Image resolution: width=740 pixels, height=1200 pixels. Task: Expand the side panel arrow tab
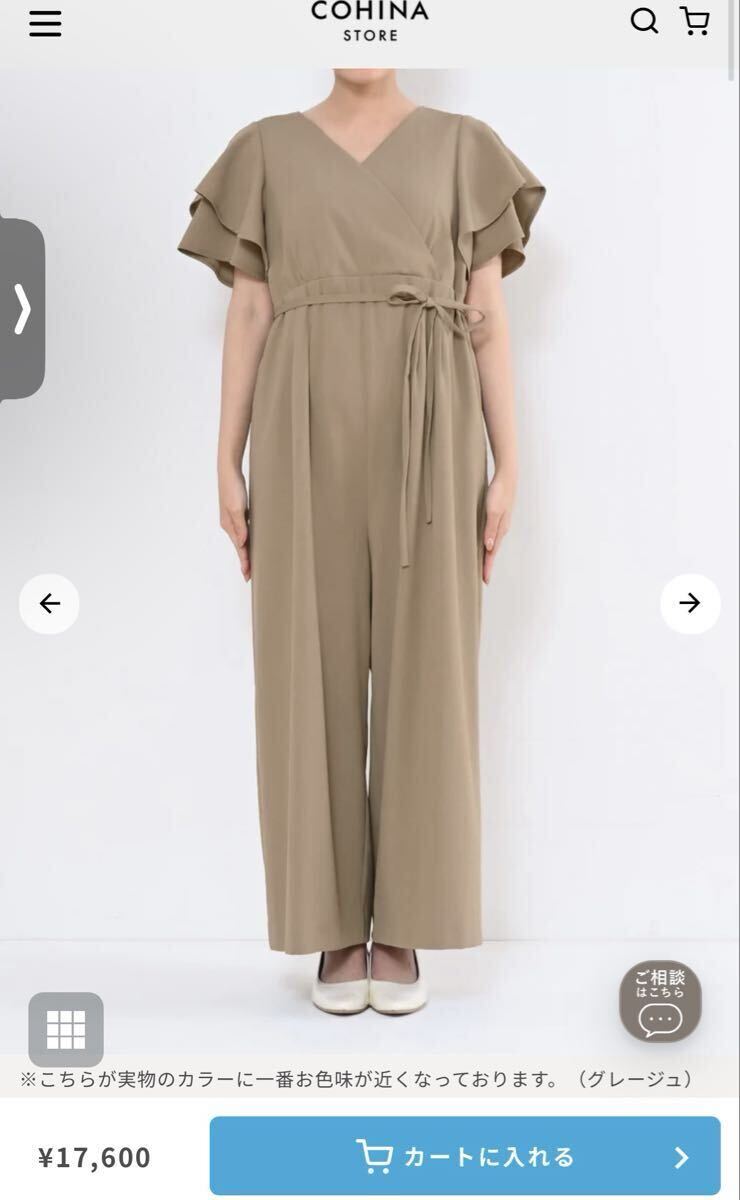click(x=22, y=309)
